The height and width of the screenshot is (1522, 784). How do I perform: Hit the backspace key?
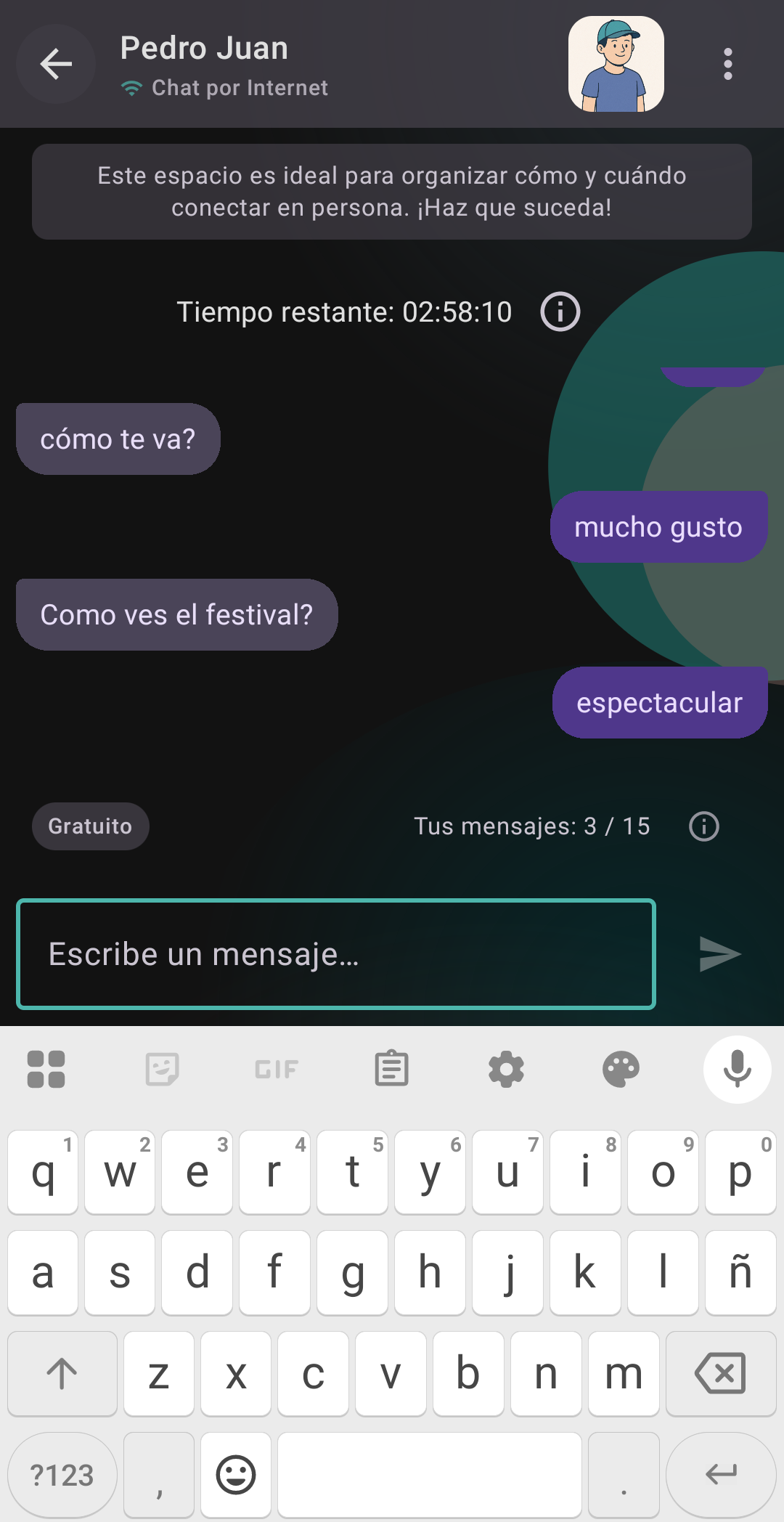pos(720,1373)
